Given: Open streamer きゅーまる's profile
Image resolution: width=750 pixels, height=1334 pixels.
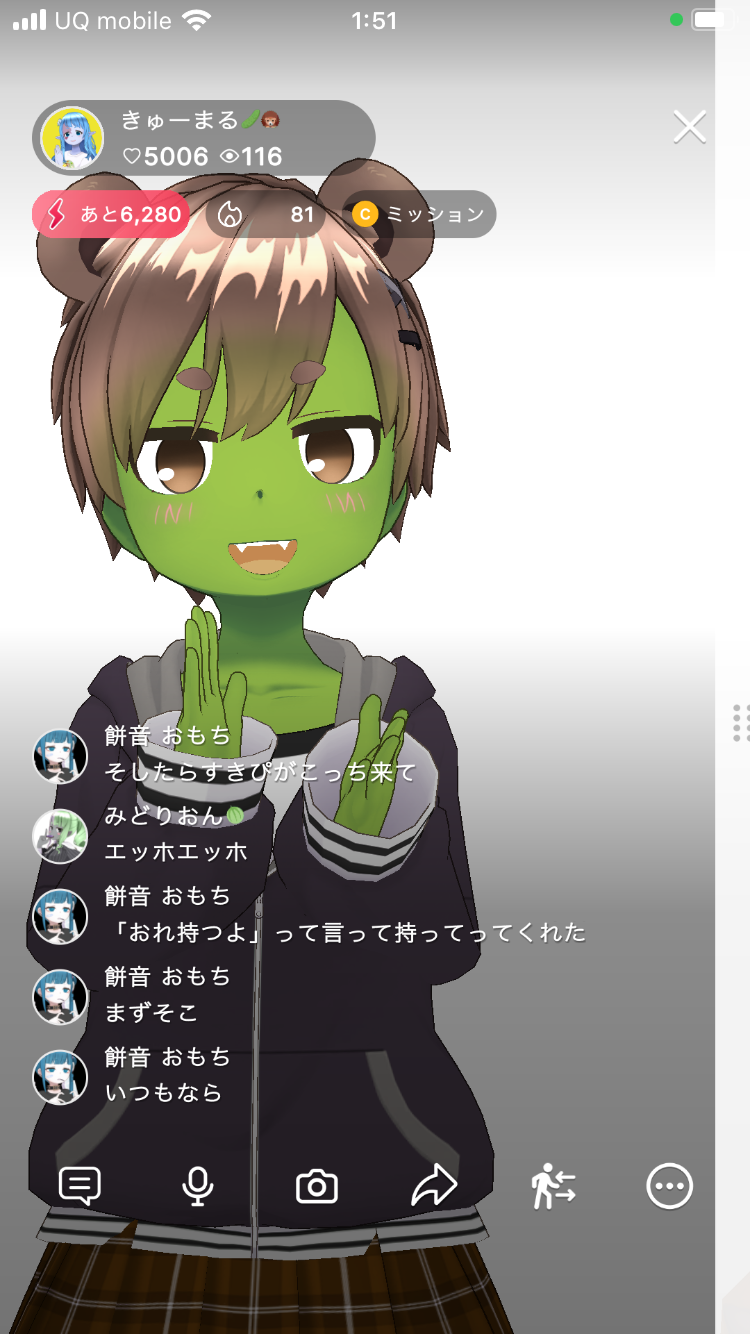Looking at the screenshot, I should pyautogui.click(x=72, y=138).
